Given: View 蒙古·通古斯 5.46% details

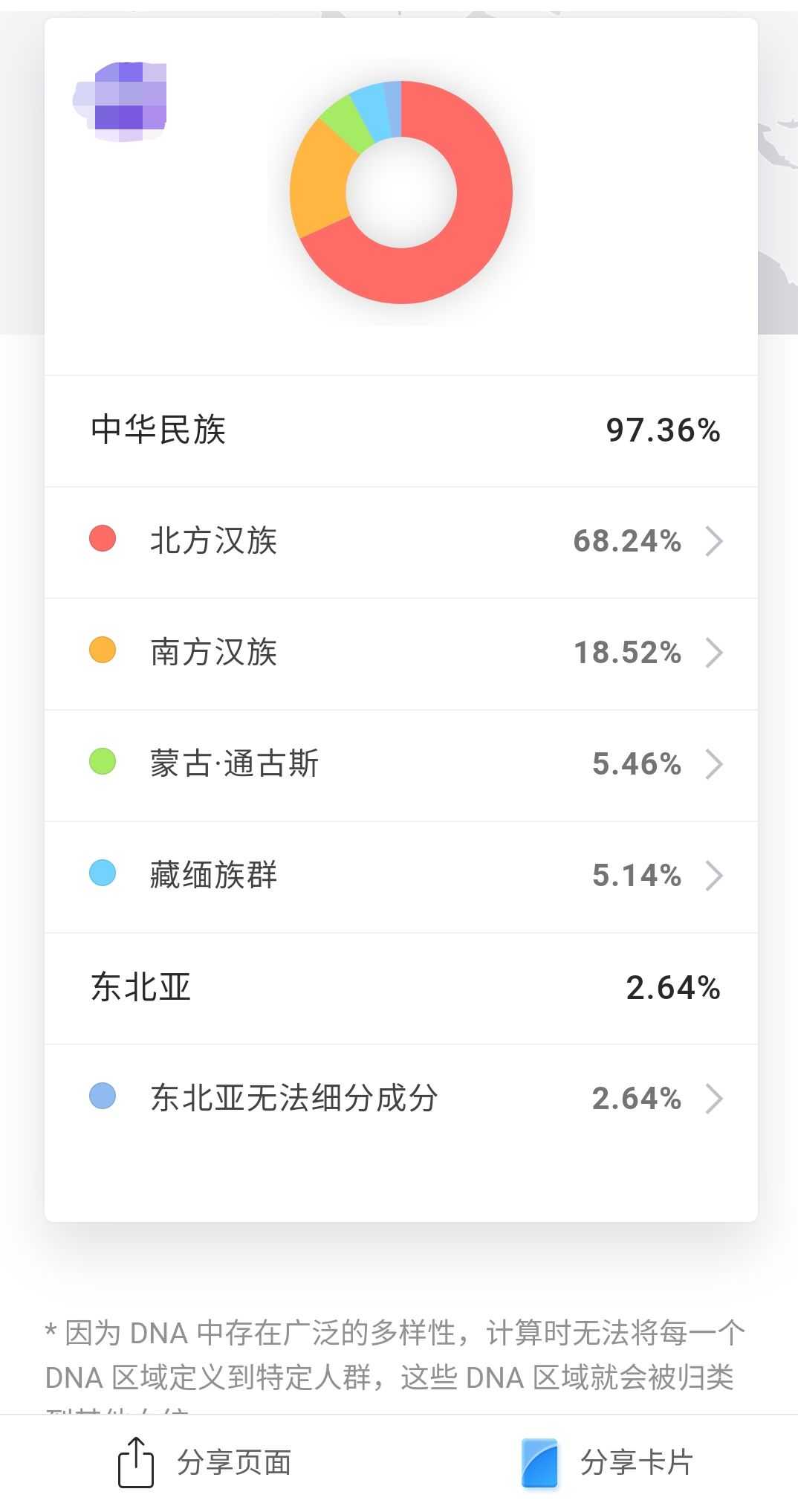Looking at the screenshot, I should (x=401, y=765).
